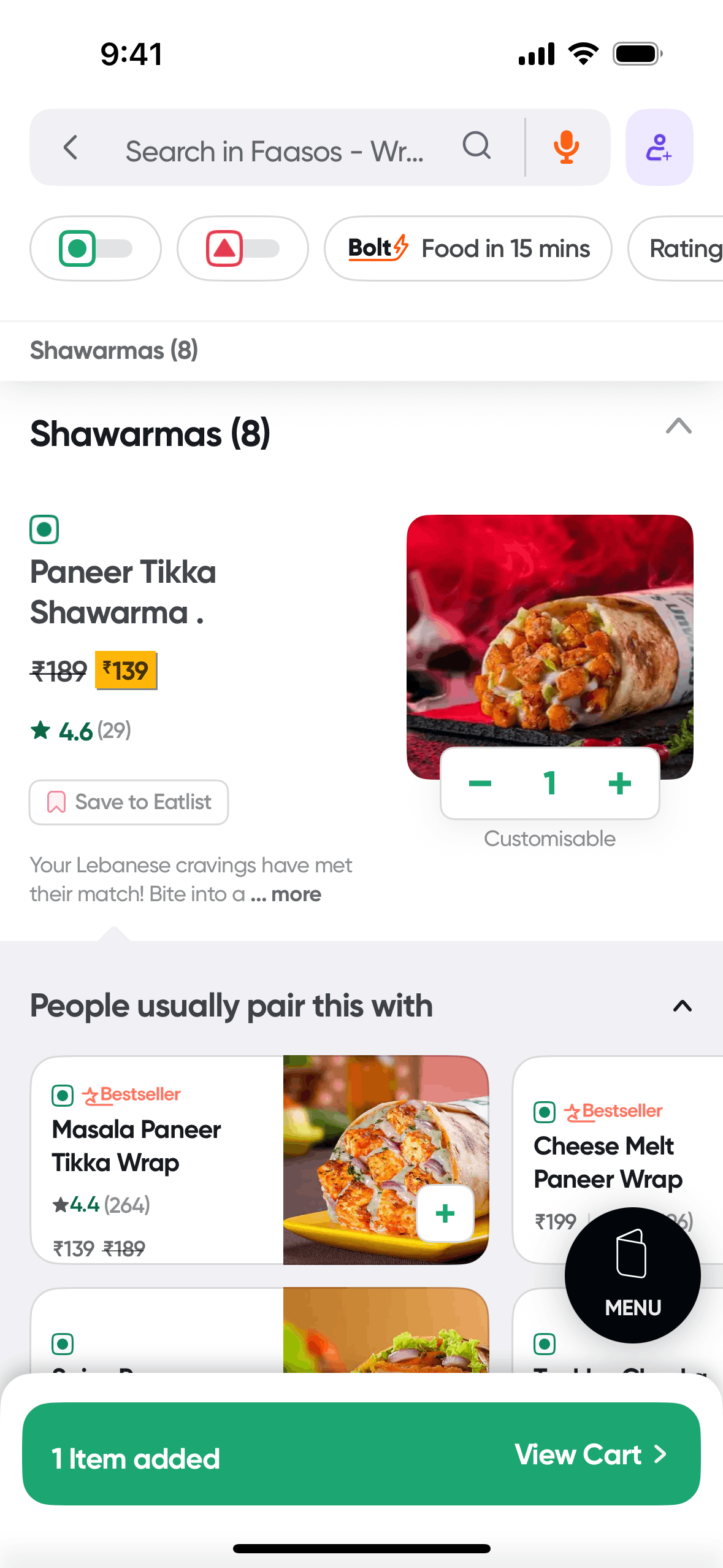
Task: Open the group order icon
Action: coord(659,148)
